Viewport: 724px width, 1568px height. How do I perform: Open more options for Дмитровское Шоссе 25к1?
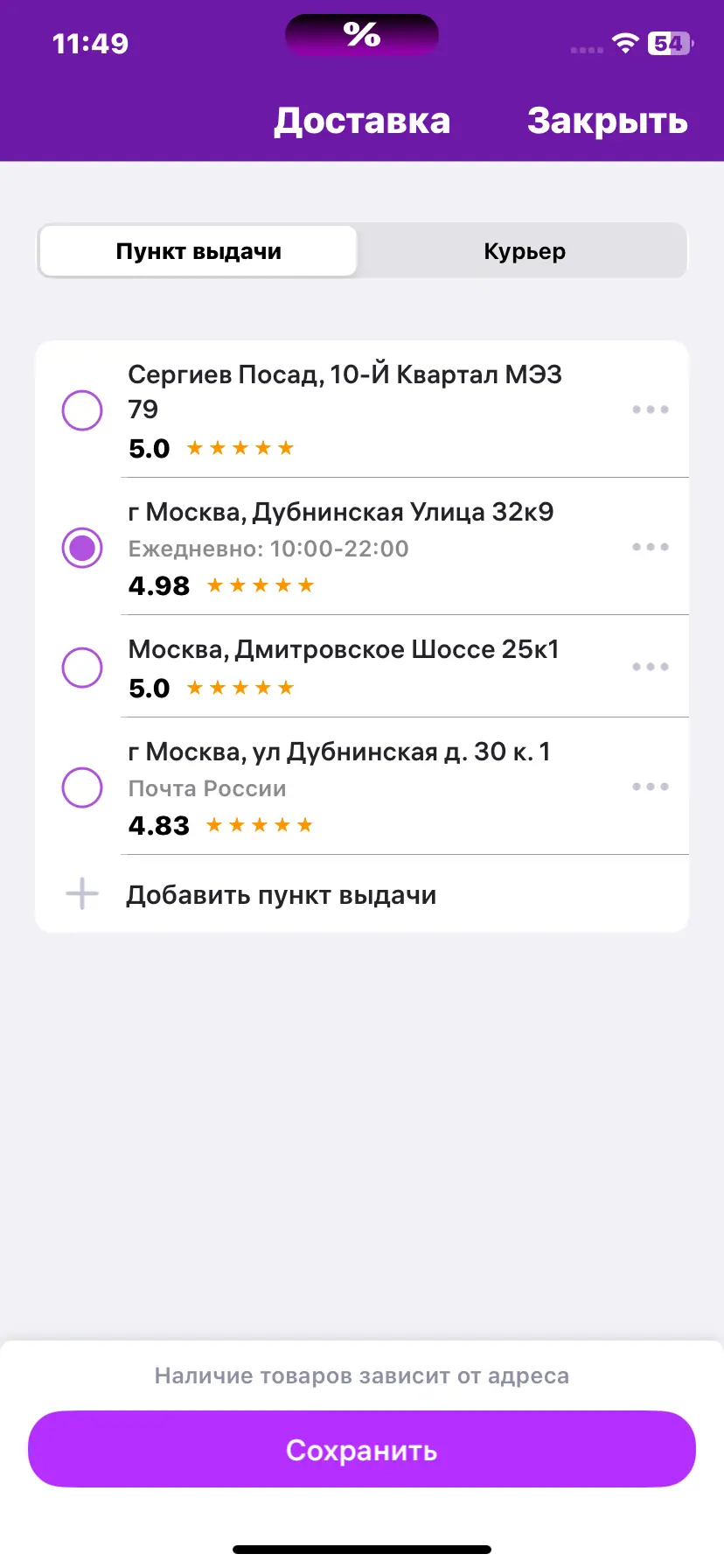(x=651, y=667)
